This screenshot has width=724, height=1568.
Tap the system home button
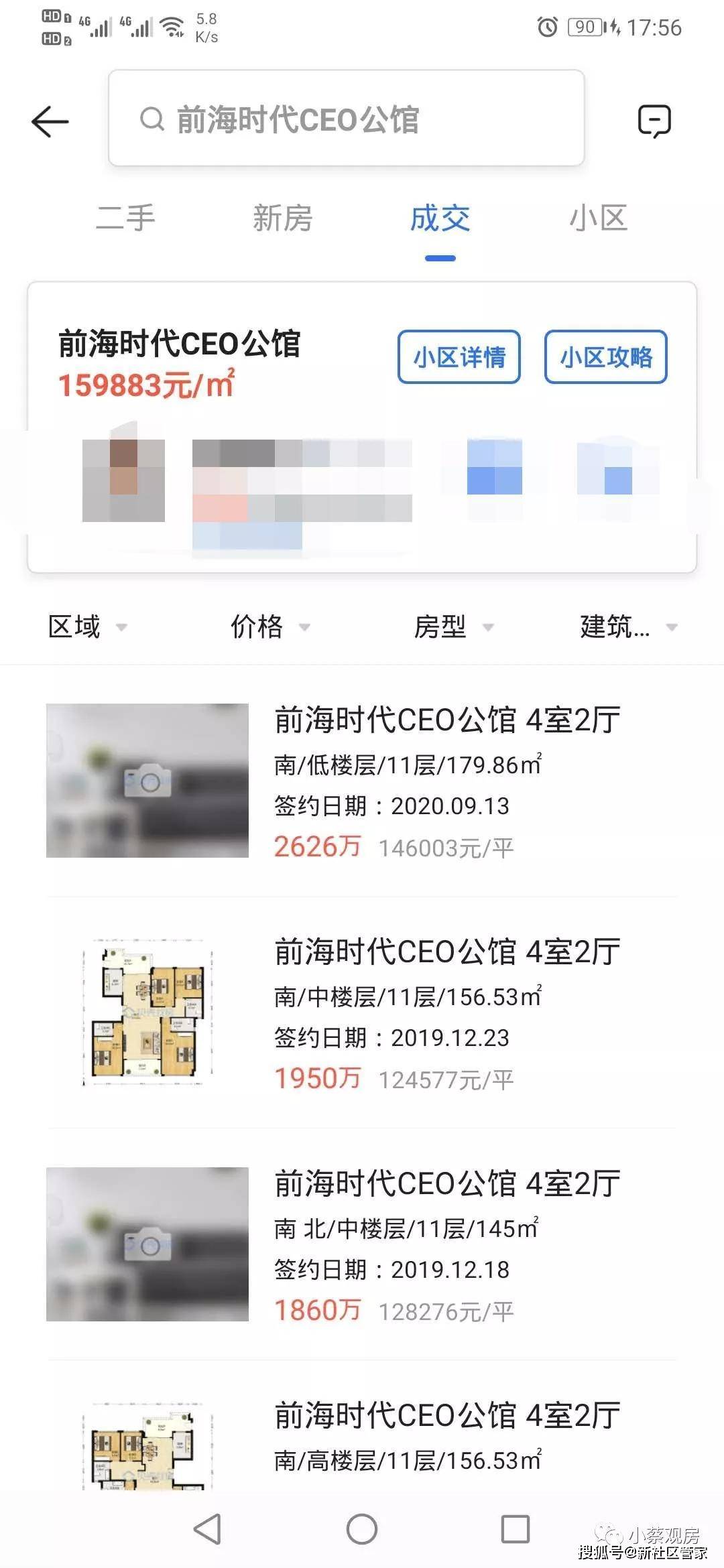click(x=362, y=1530)
